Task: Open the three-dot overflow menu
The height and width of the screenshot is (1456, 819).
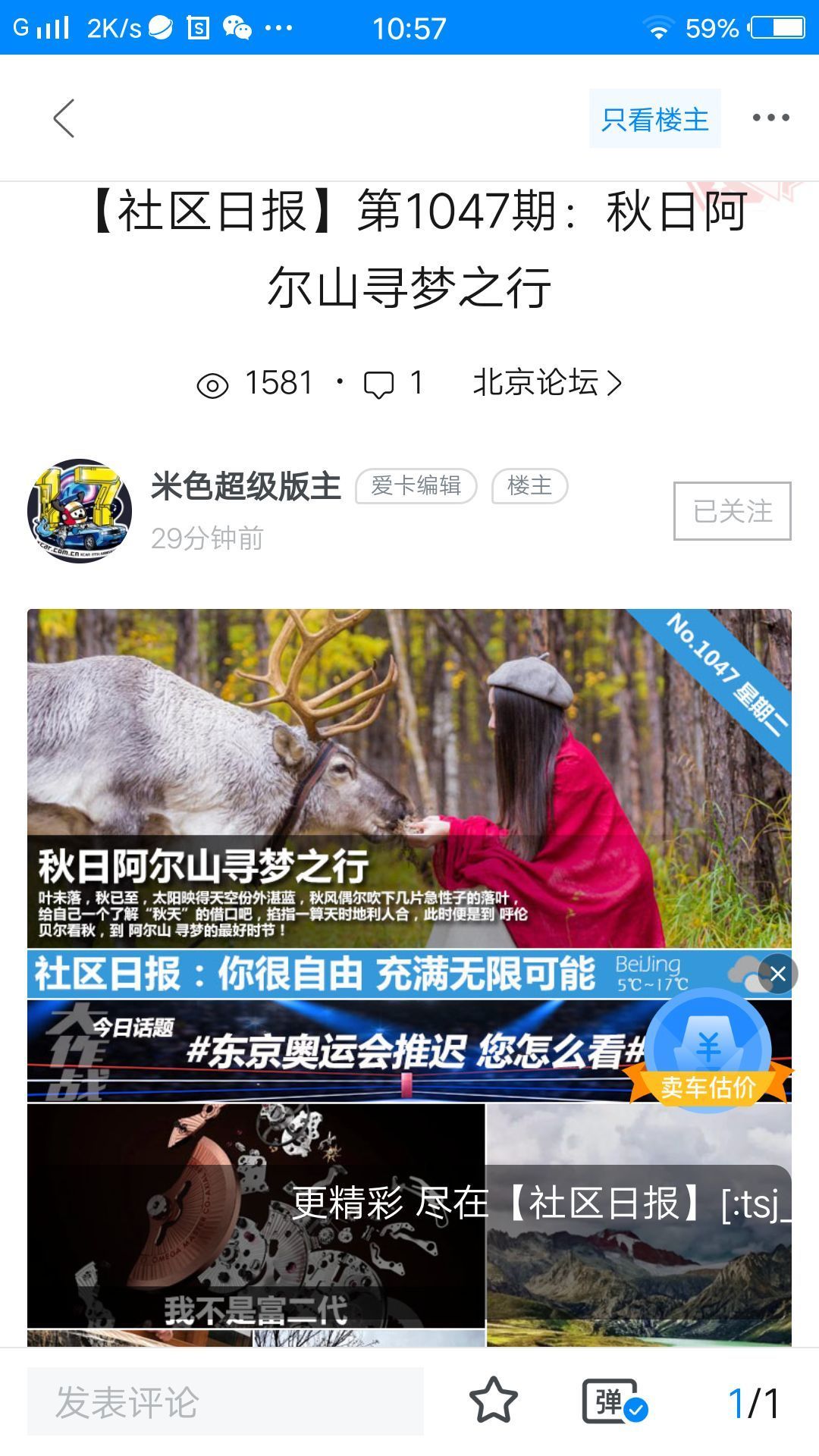Action: [770, 118]
